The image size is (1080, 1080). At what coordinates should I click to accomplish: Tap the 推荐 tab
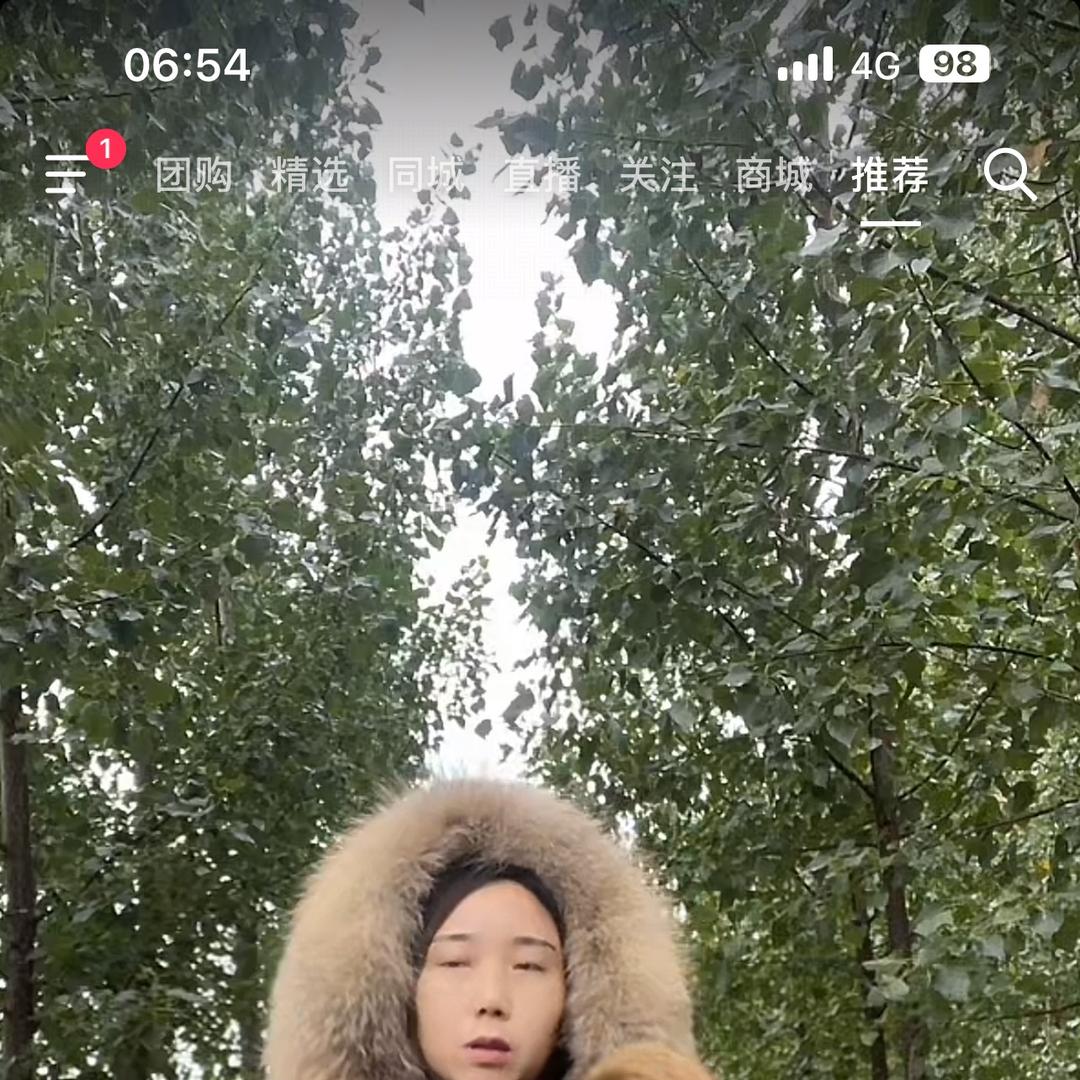pyautogui.click(x=890, y=176)
